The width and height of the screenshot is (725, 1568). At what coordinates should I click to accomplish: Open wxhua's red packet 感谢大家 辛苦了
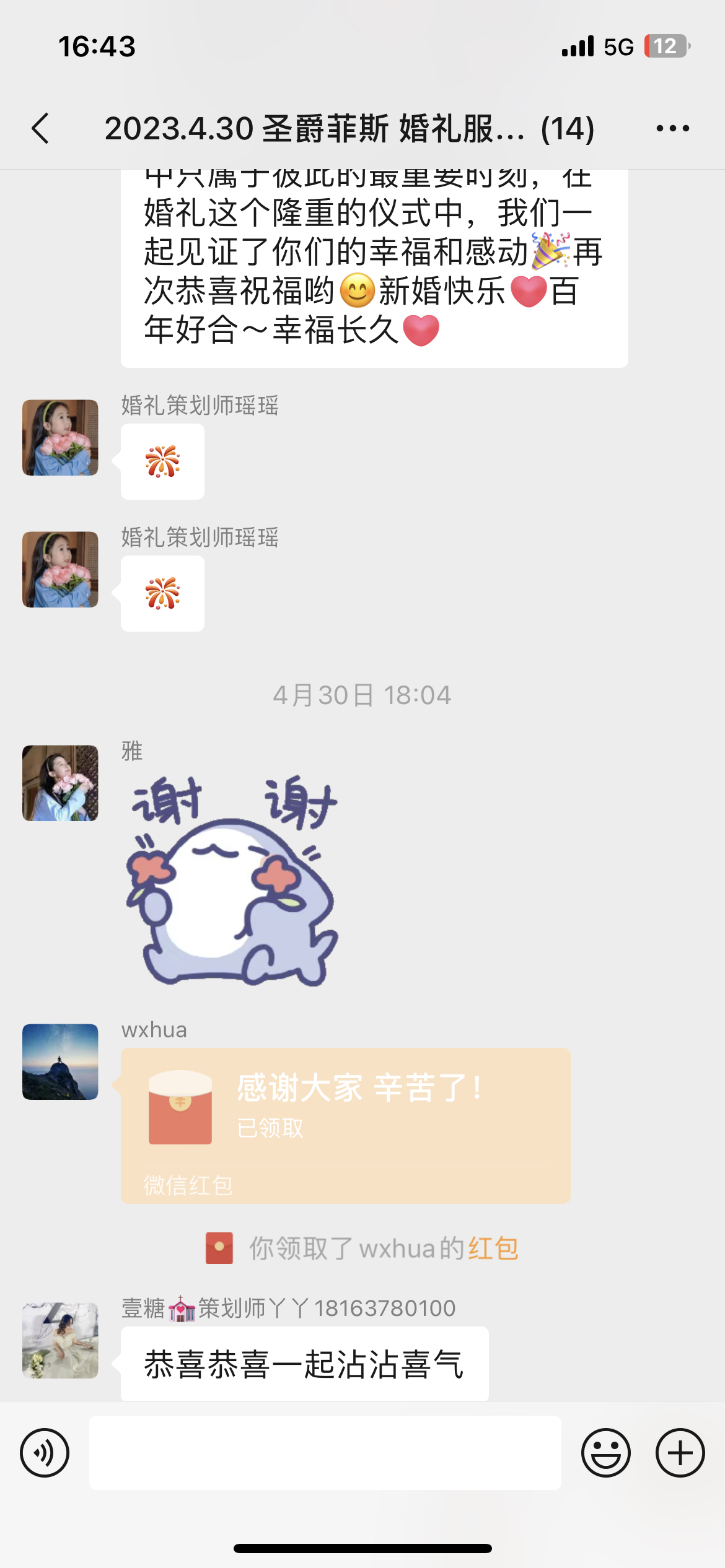tap(346, 1126)
